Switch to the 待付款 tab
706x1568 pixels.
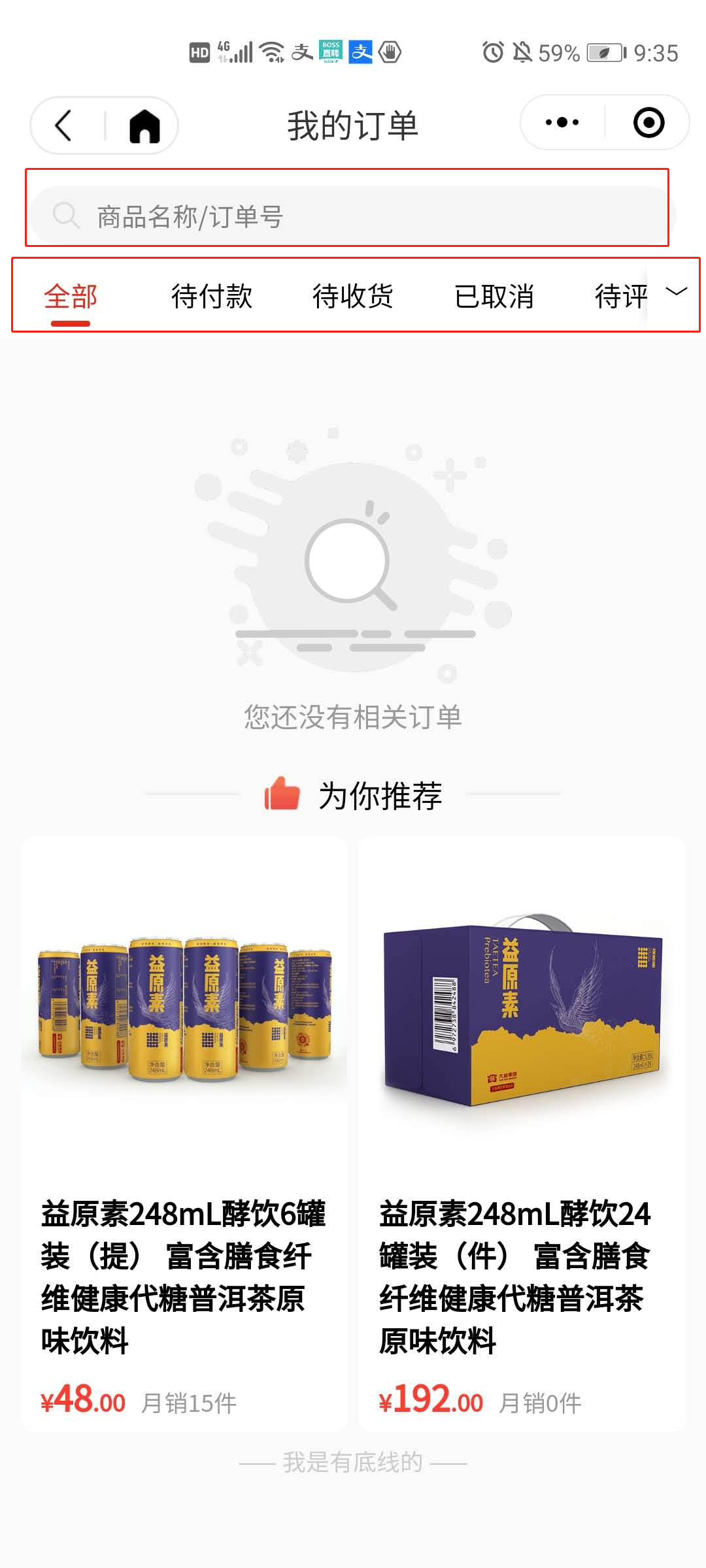coord(211,297)
